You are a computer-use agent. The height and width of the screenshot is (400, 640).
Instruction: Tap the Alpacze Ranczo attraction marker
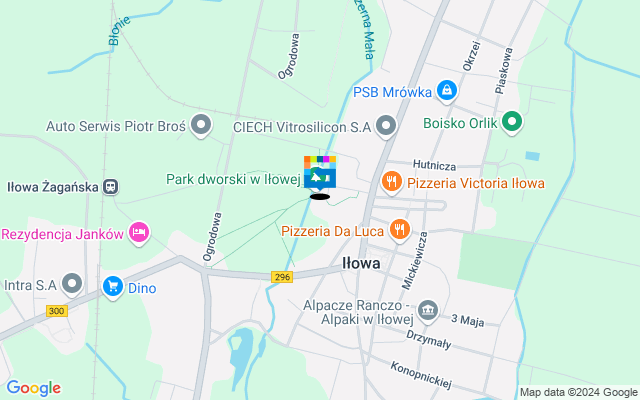428,311
